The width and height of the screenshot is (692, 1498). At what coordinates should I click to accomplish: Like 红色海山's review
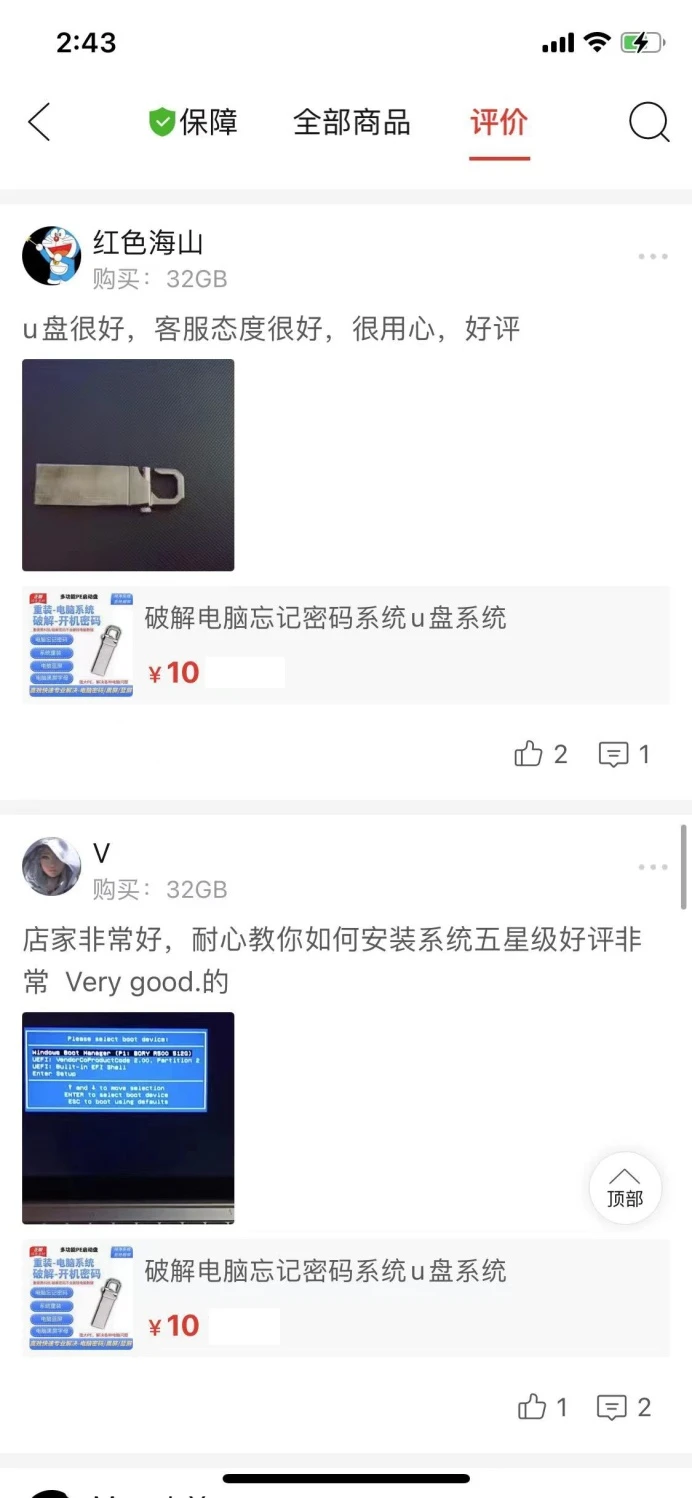[540, 754]
